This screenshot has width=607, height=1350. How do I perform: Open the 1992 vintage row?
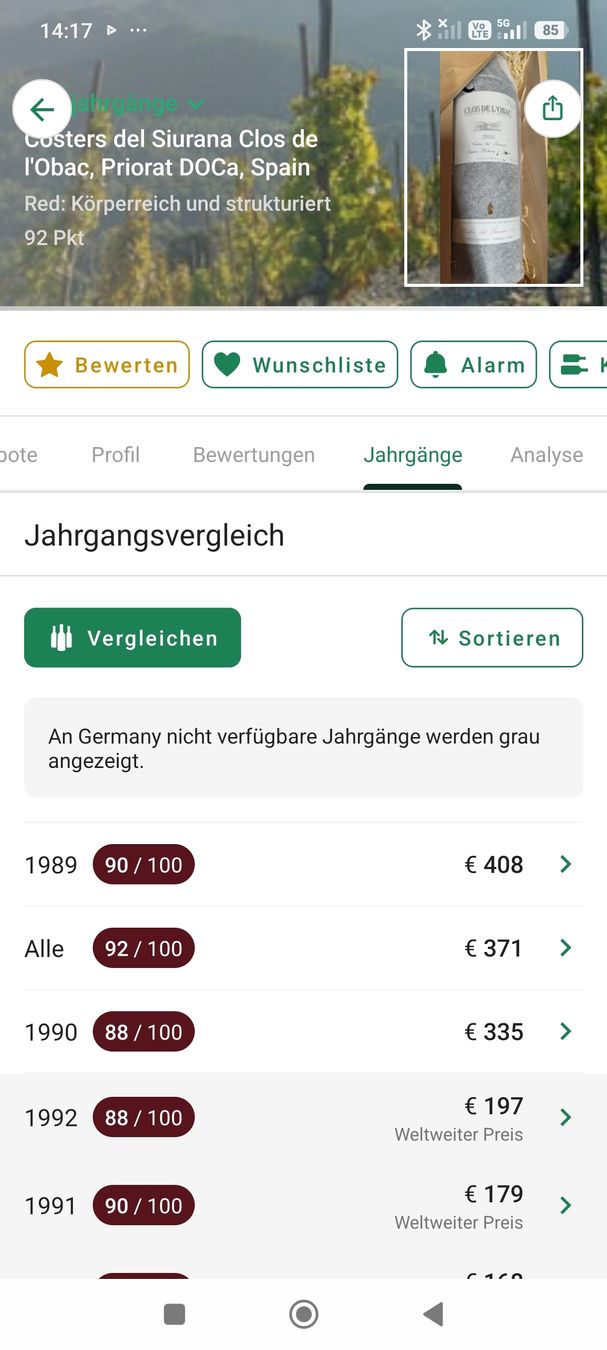coord(303,1118)
